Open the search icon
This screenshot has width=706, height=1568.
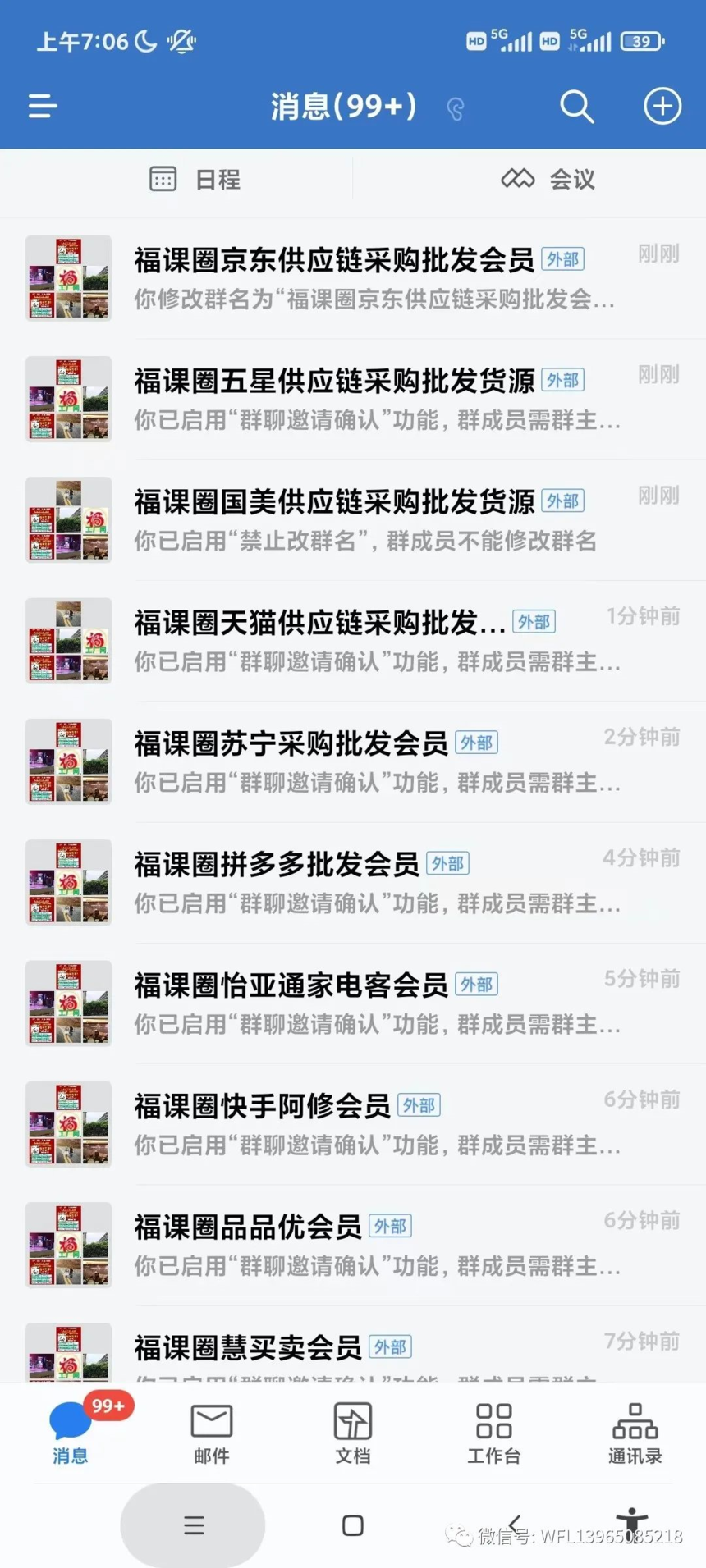(576, 107)
